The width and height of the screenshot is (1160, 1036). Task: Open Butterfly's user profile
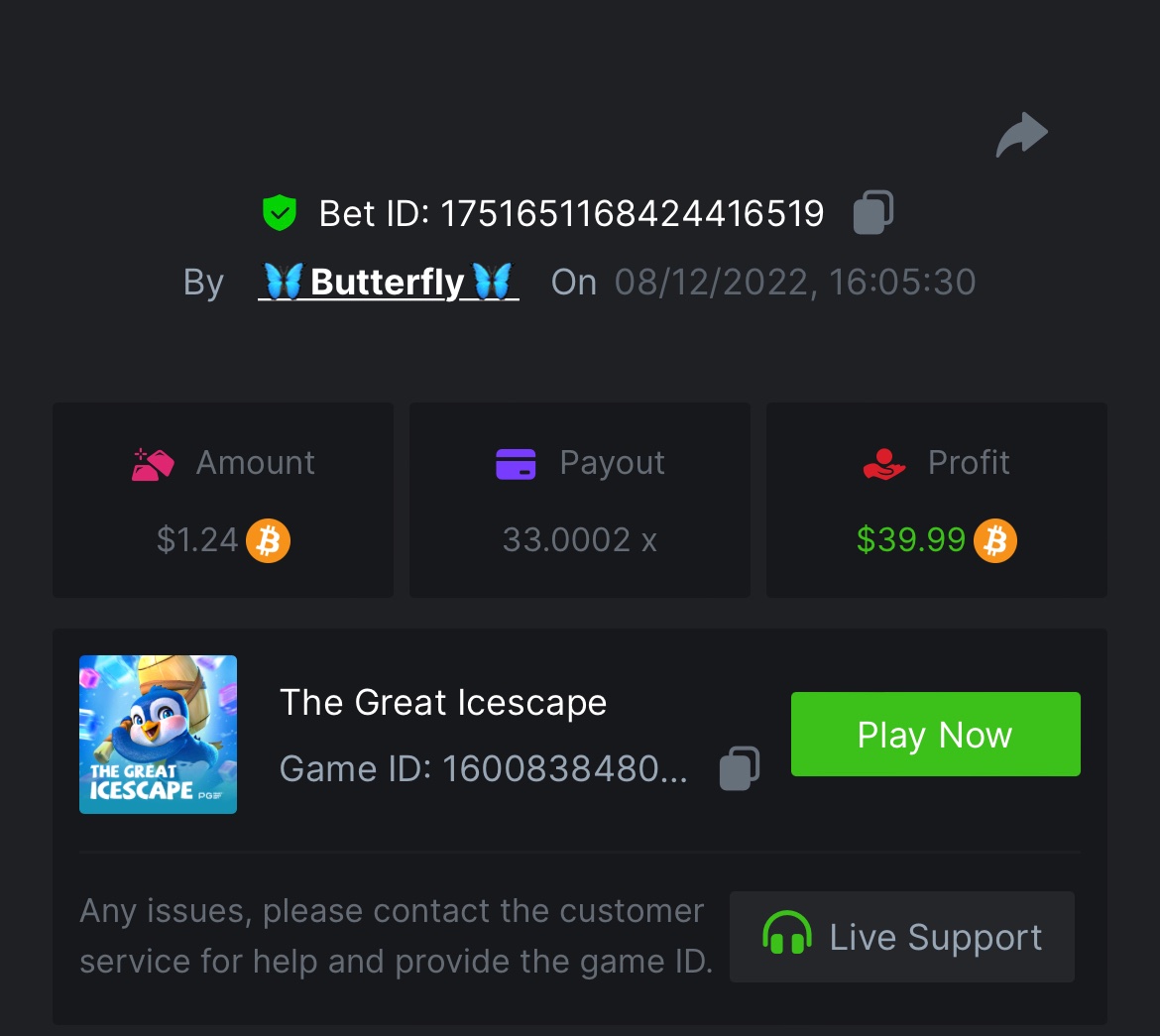point(388,283)
